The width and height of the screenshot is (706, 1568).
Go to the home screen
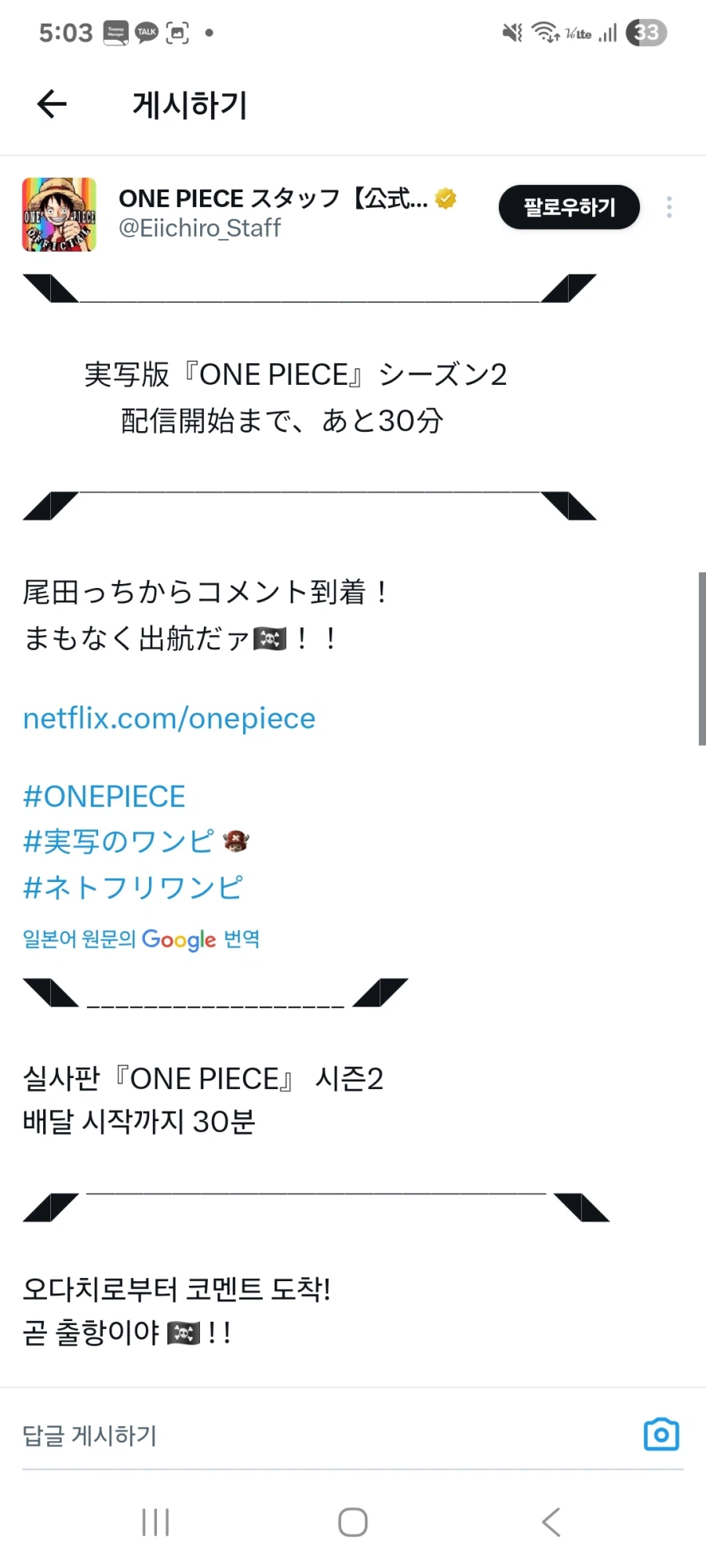(x=353, y=1523)
